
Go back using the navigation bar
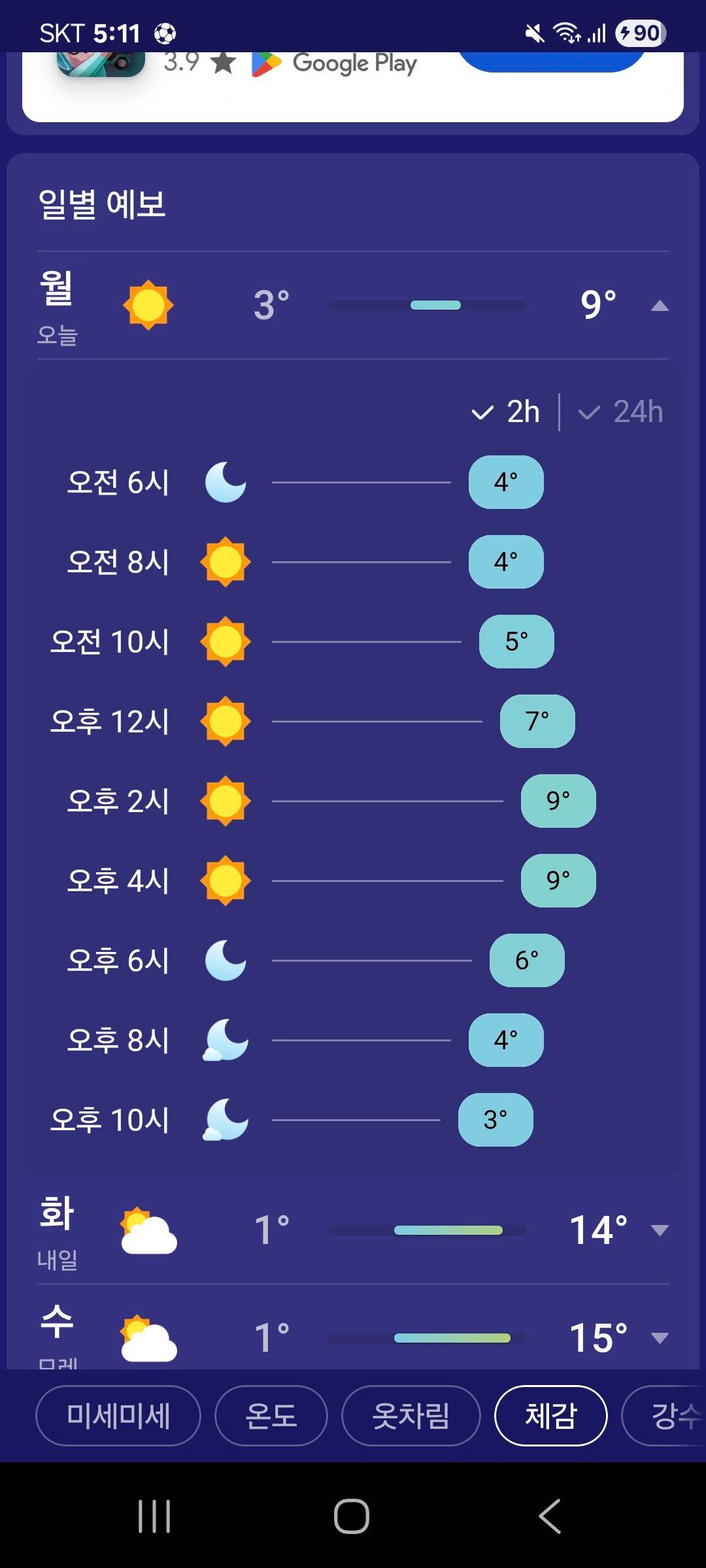[x=550, y=1516]
